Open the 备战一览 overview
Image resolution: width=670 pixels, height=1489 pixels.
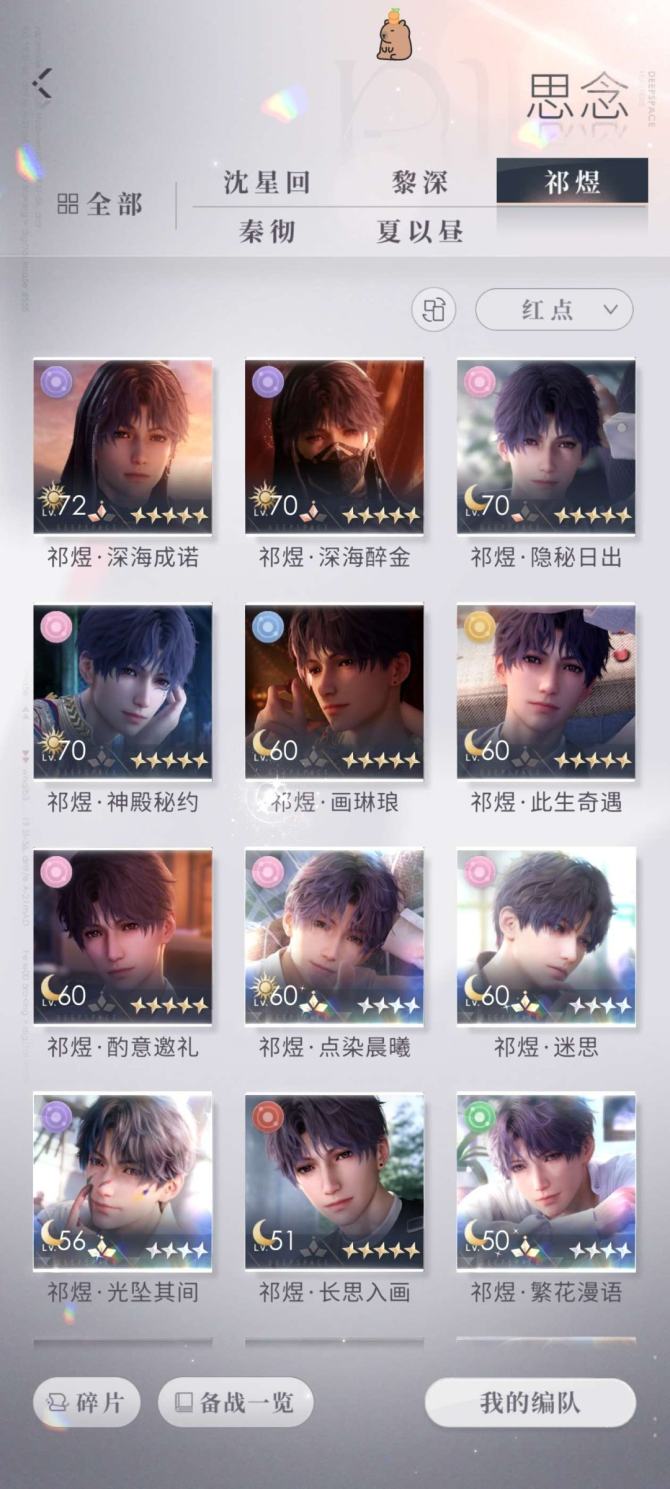[x=236, y=1402]
